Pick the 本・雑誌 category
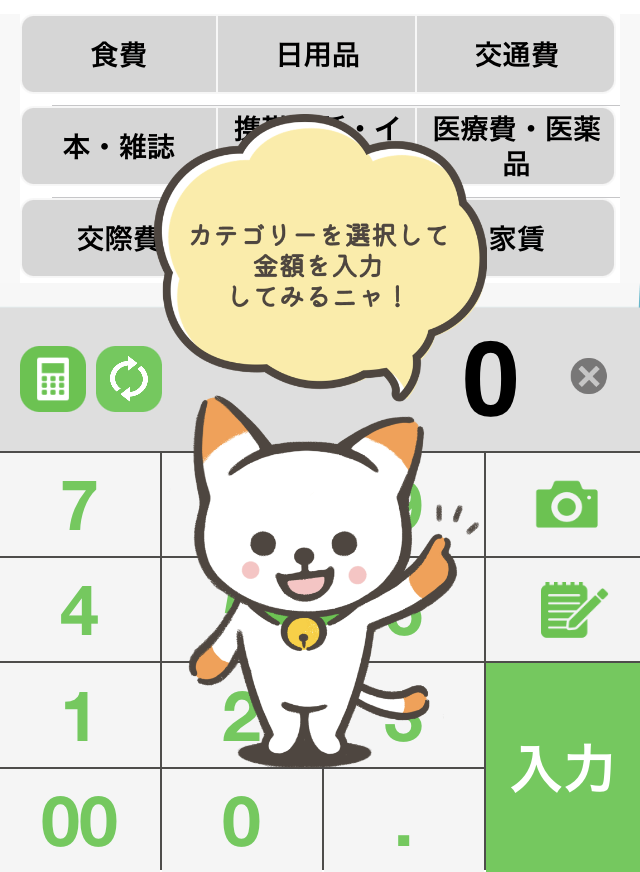This screenshot has width=640, height=872. tap(118, 147)
